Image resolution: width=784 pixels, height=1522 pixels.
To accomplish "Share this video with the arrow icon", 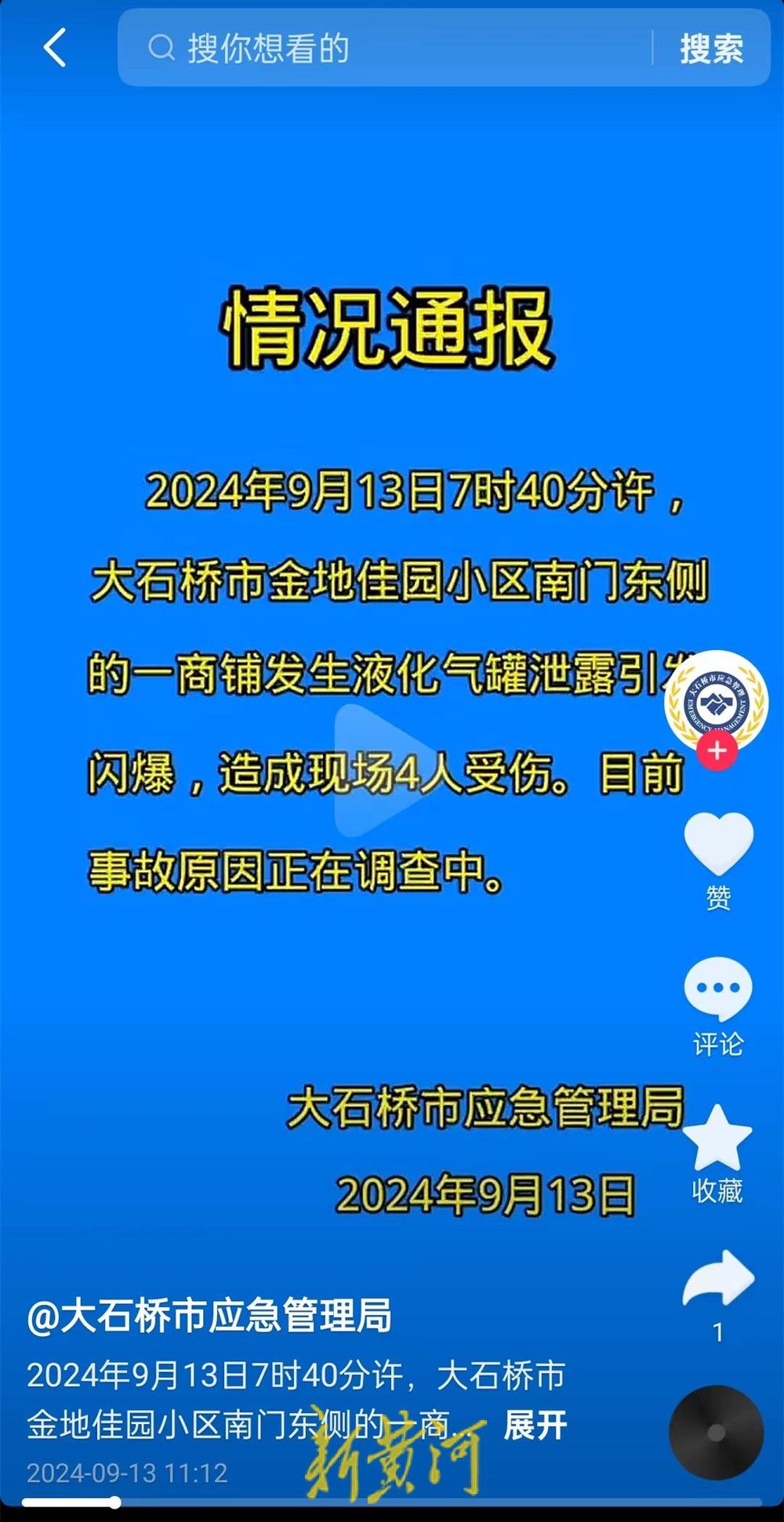I will click(718, 1279).
